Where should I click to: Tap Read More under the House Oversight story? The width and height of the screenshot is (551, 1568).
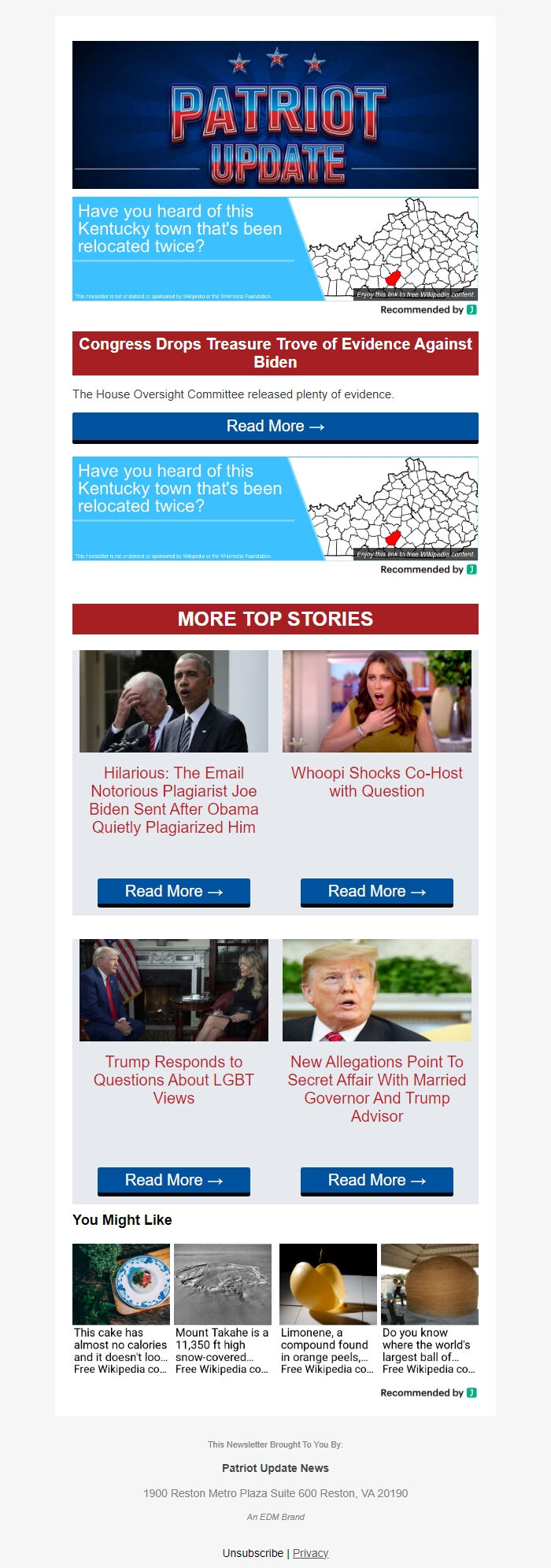[x=275, y=427]
